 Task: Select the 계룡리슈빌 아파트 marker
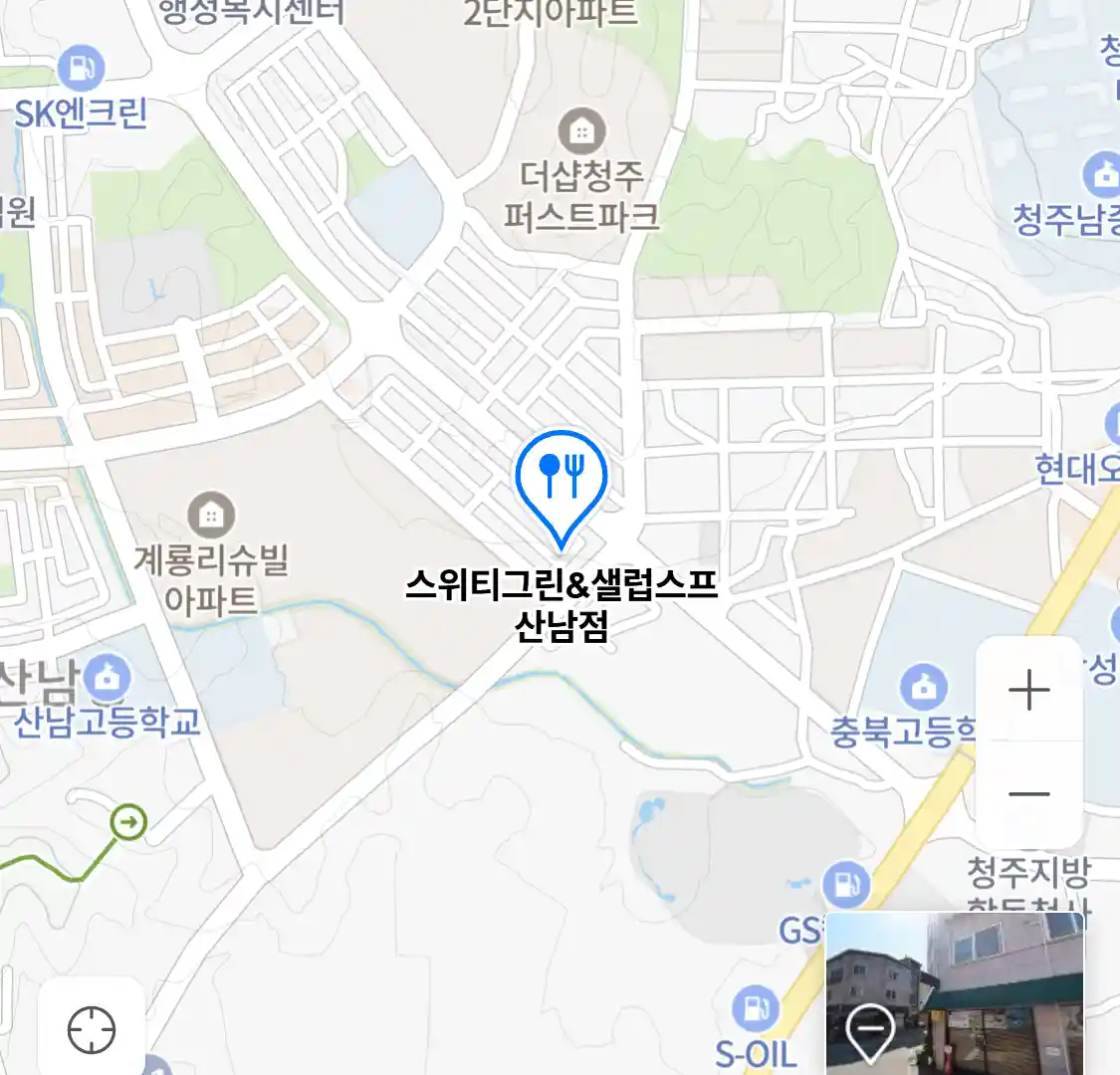[210, 515]
